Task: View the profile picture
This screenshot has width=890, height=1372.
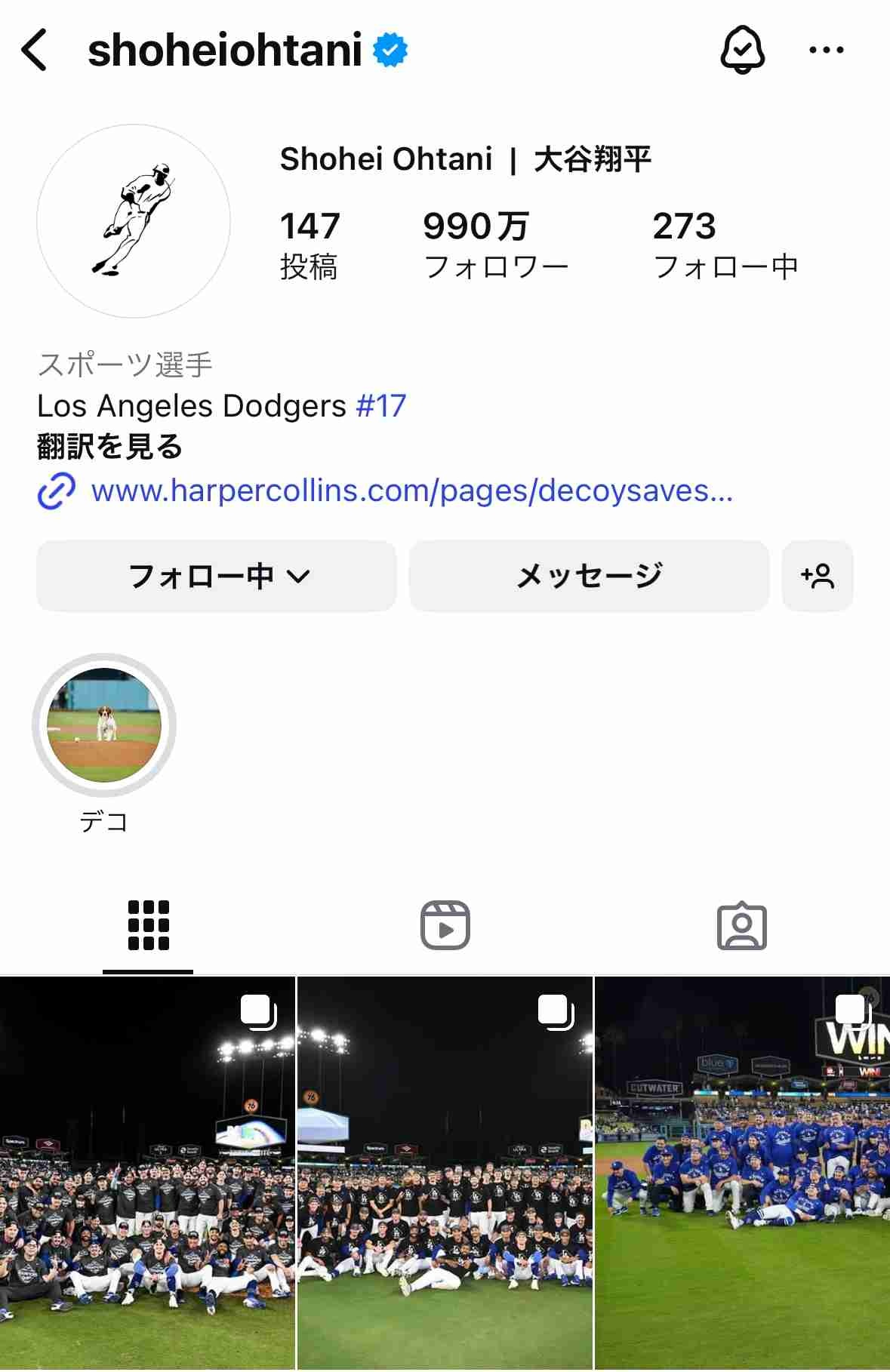Action: click(134, 221)
